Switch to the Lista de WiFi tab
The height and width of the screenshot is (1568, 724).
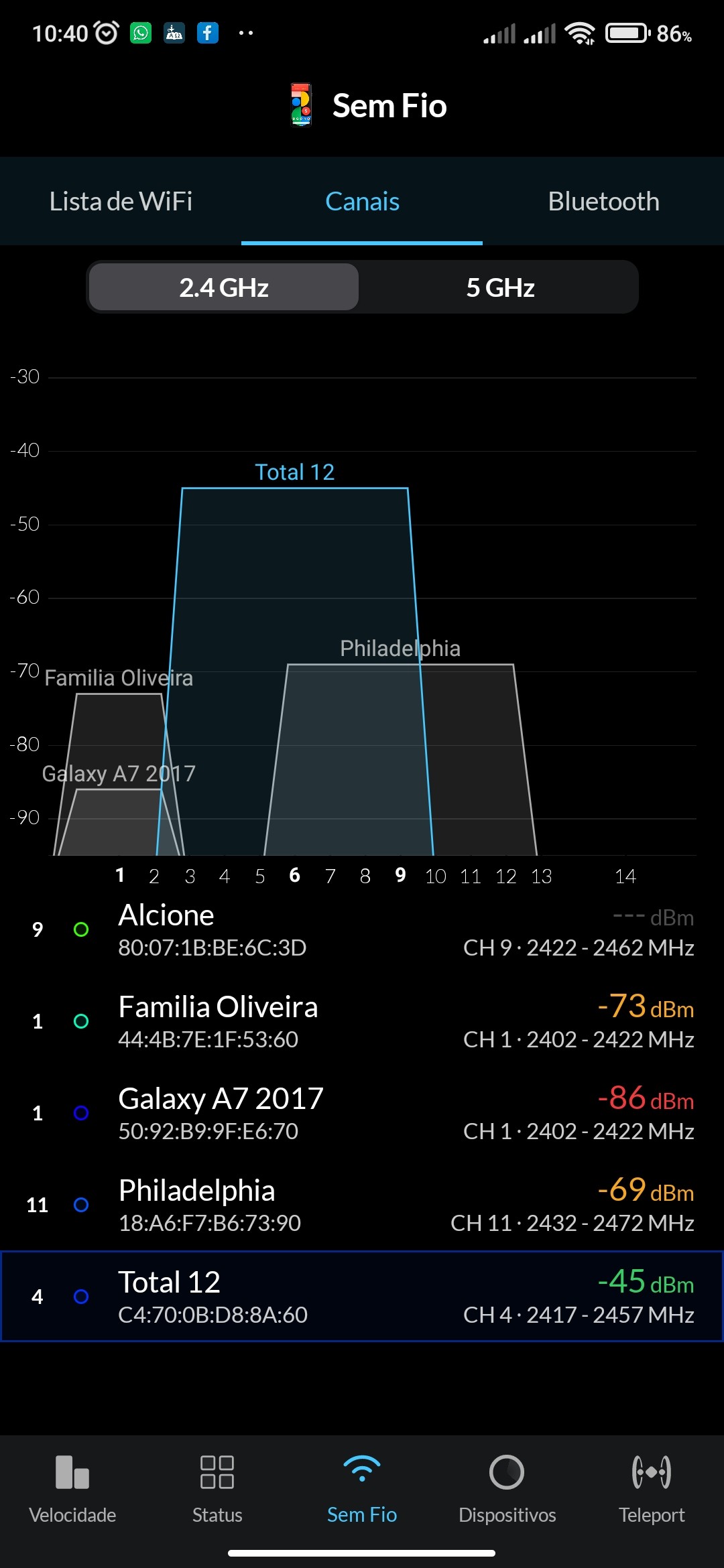click(x=121, y=202)
